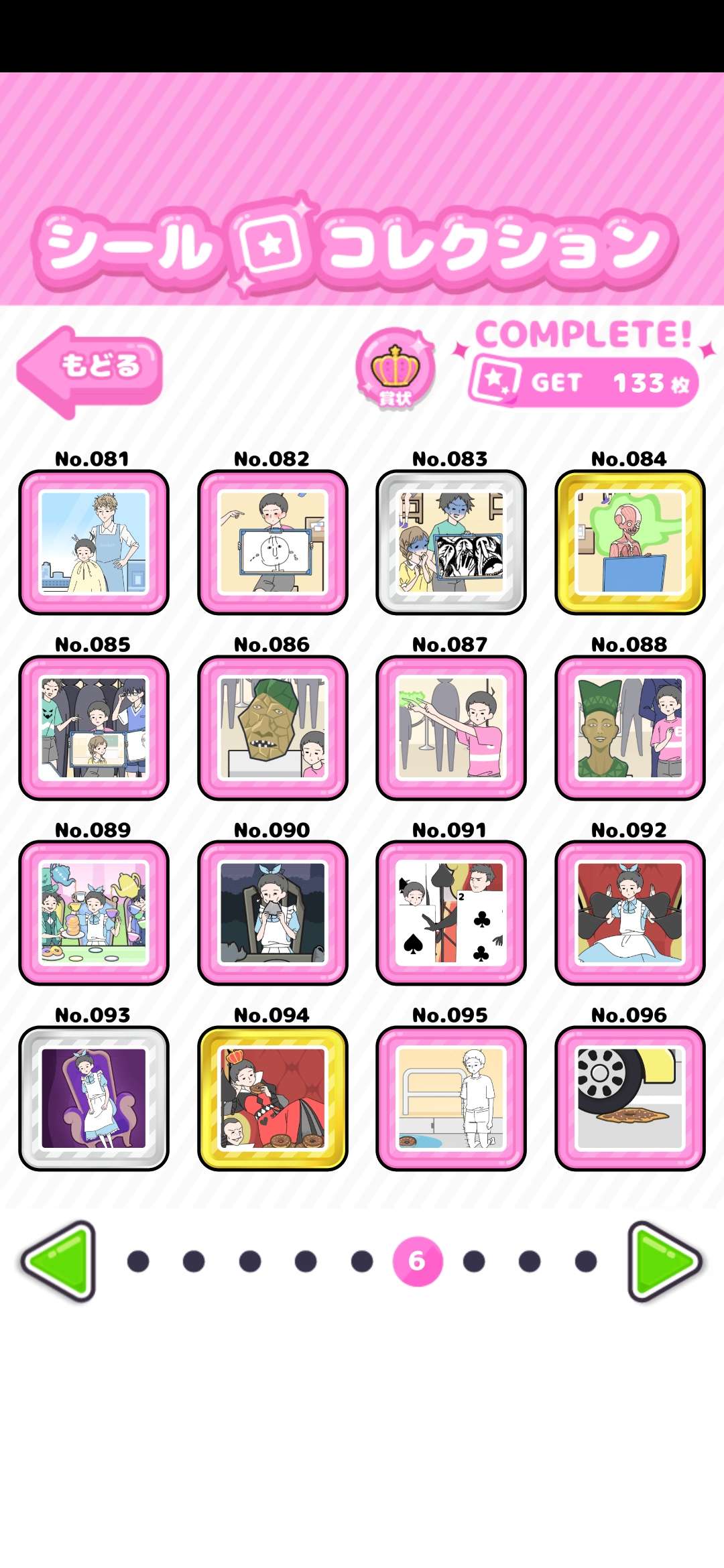Screen dimensions: 724x1568
Task: View silver sticker No.093
Action: 94,1098
